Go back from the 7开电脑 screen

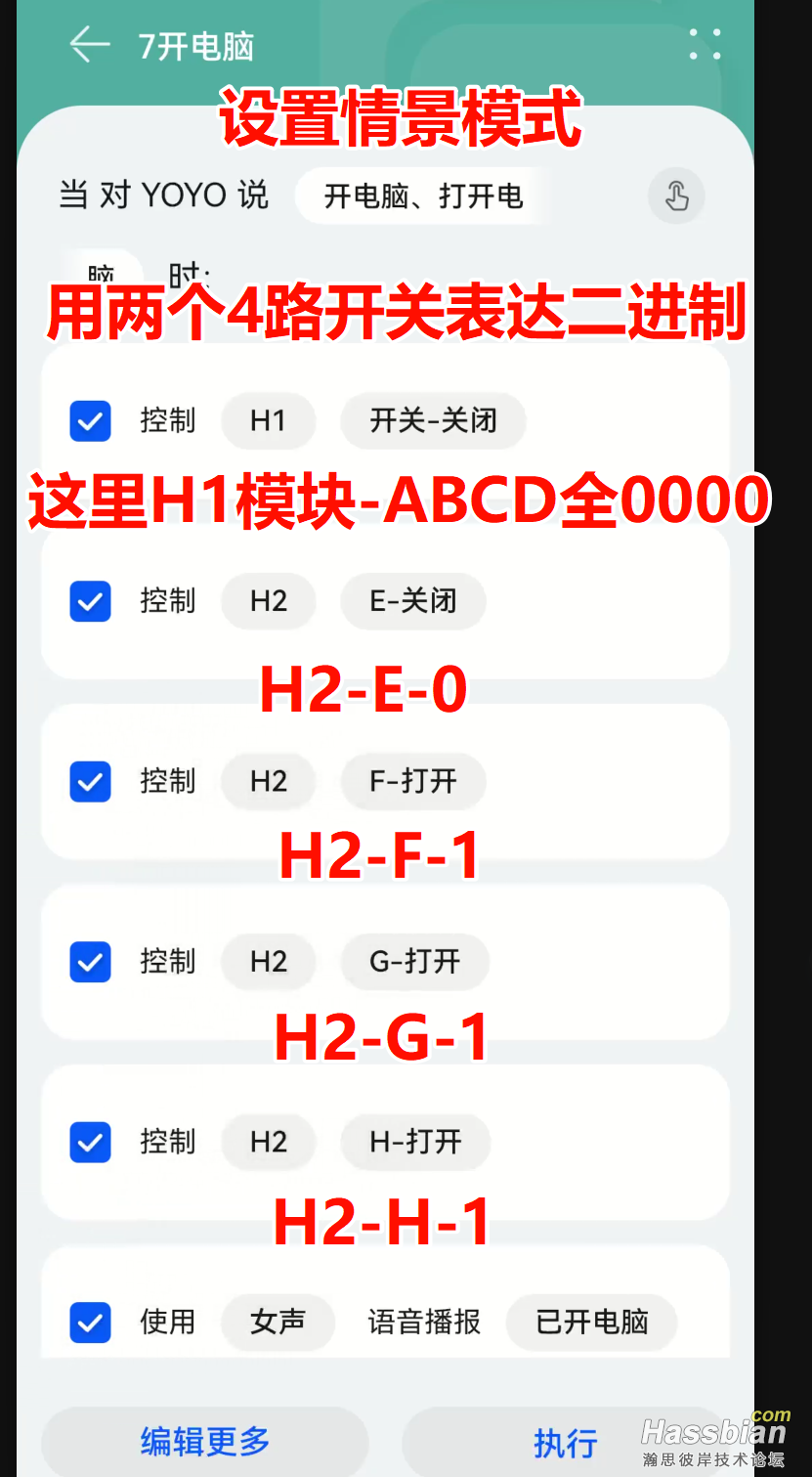click(89, 45)
